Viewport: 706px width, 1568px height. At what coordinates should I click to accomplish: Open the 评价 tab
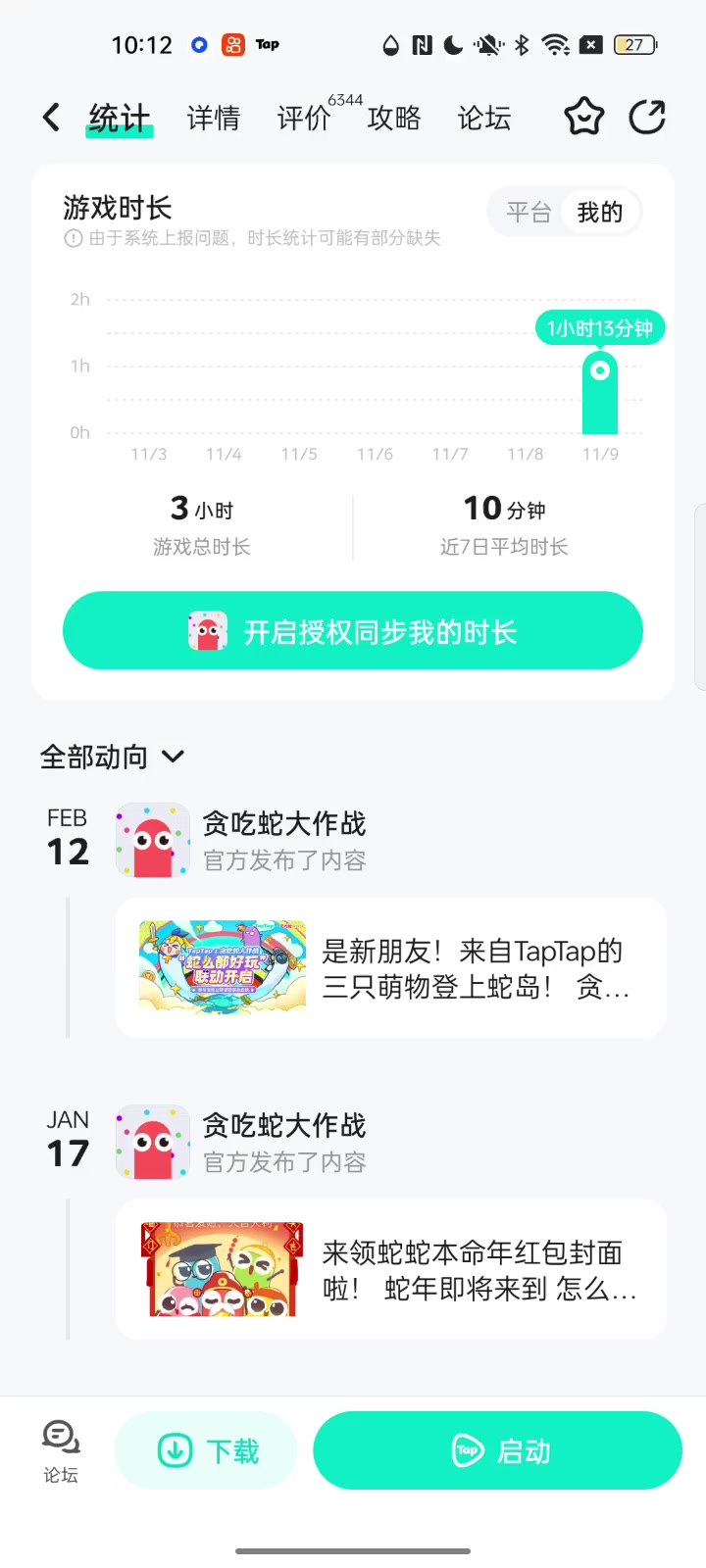pyautogui.click(x=304, y=119)
